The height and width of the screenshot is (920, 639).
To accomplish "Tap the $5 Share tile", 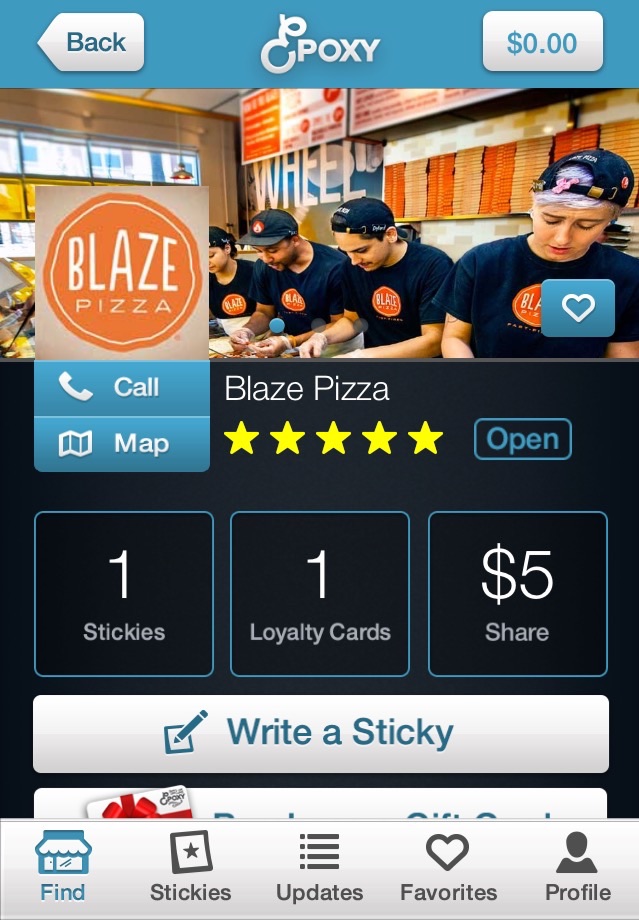I will coord(517,594).
